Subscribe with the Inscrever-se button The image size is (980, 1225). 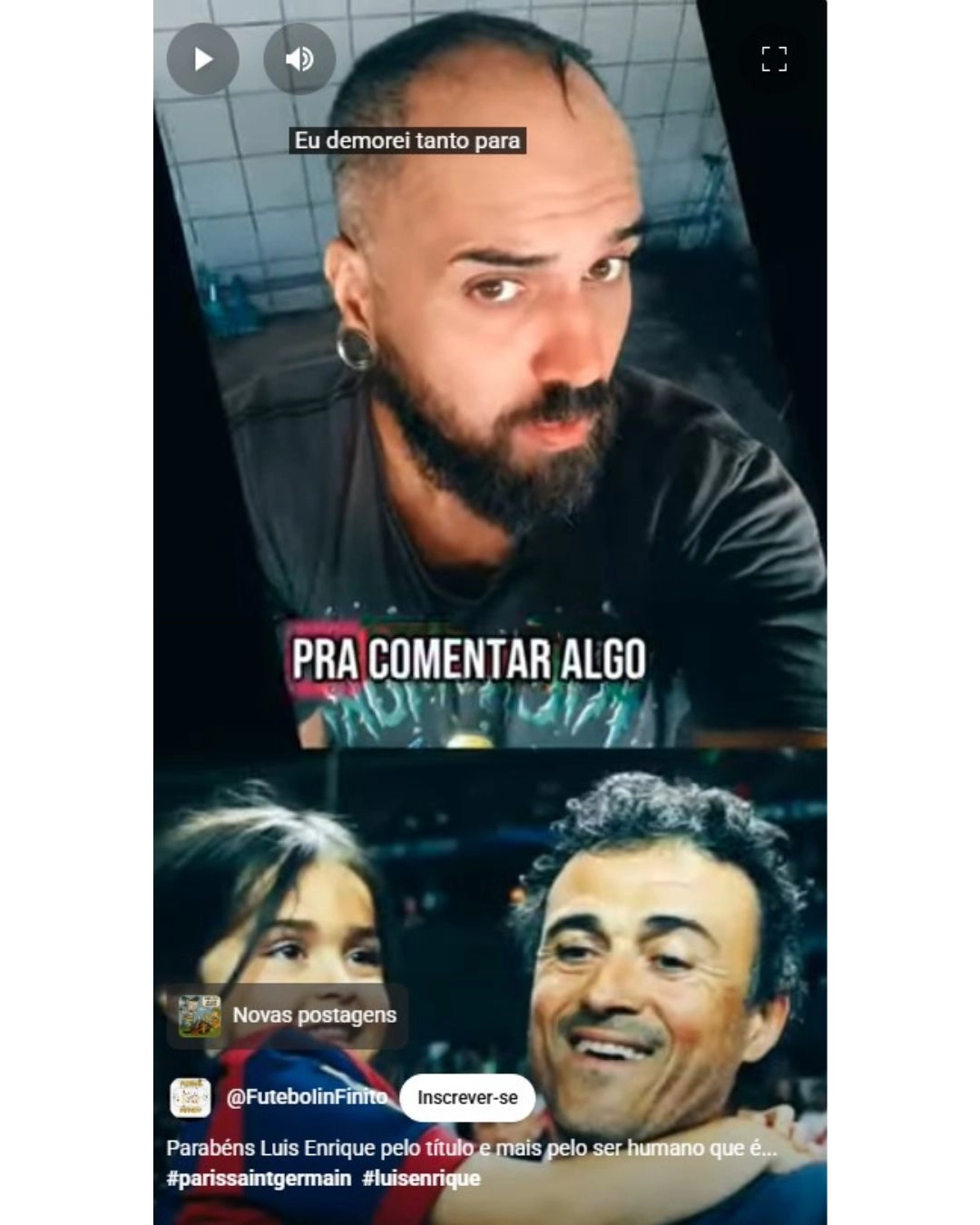(466, 1097)
